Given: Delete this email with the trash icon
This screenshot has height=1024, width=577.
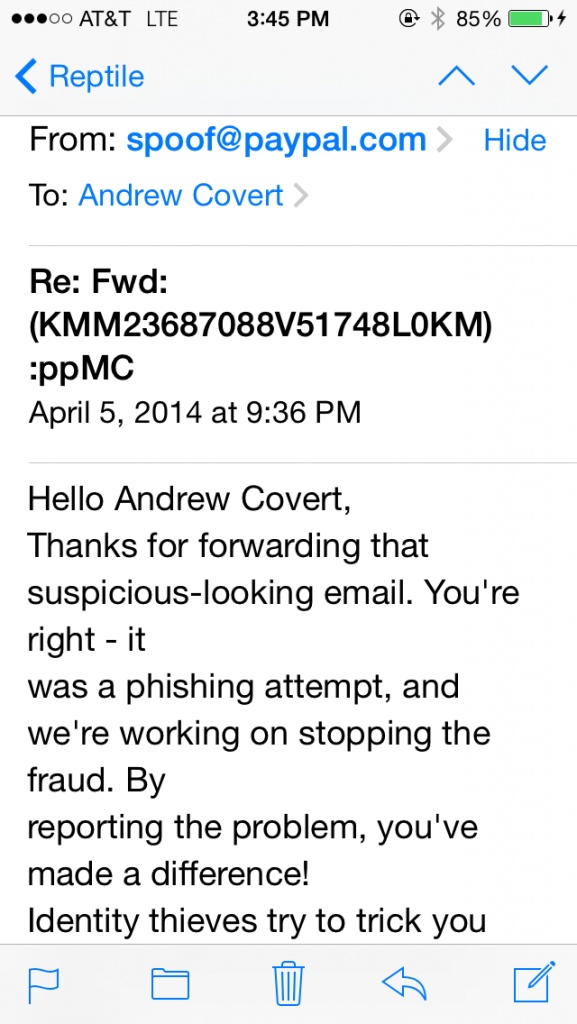Looking at the screenshot, I should pyautogui.click(x=288, y=984).
